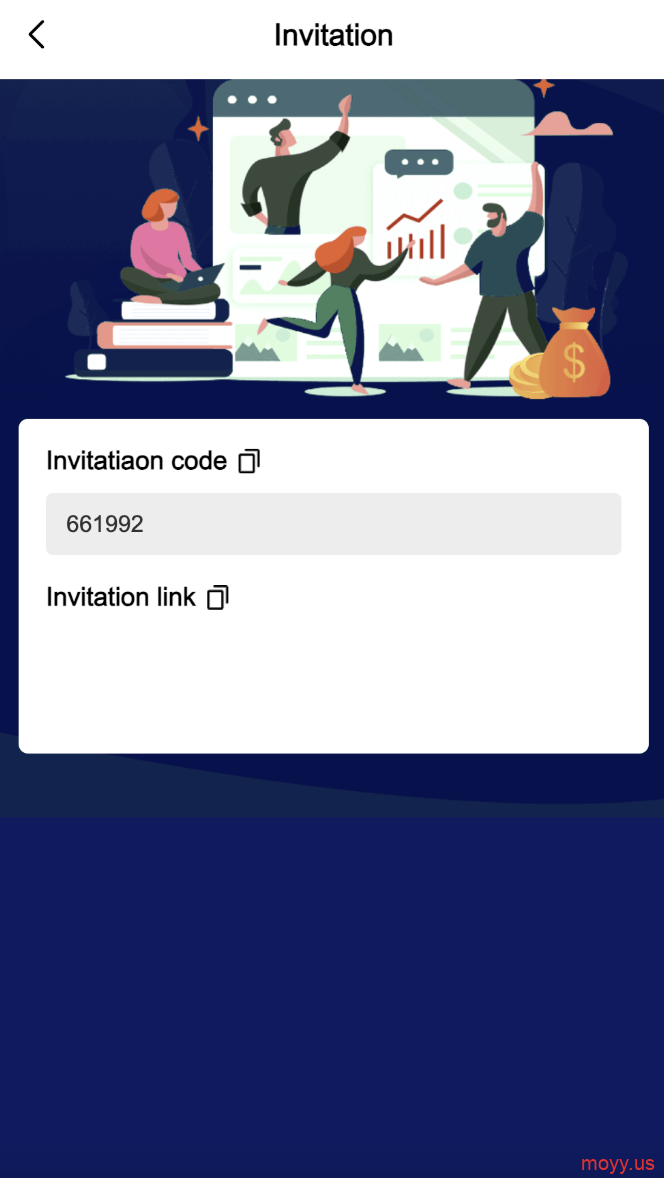664x1178 pixels.
Task: Copy the invitation link
Action: click(218, 597)
